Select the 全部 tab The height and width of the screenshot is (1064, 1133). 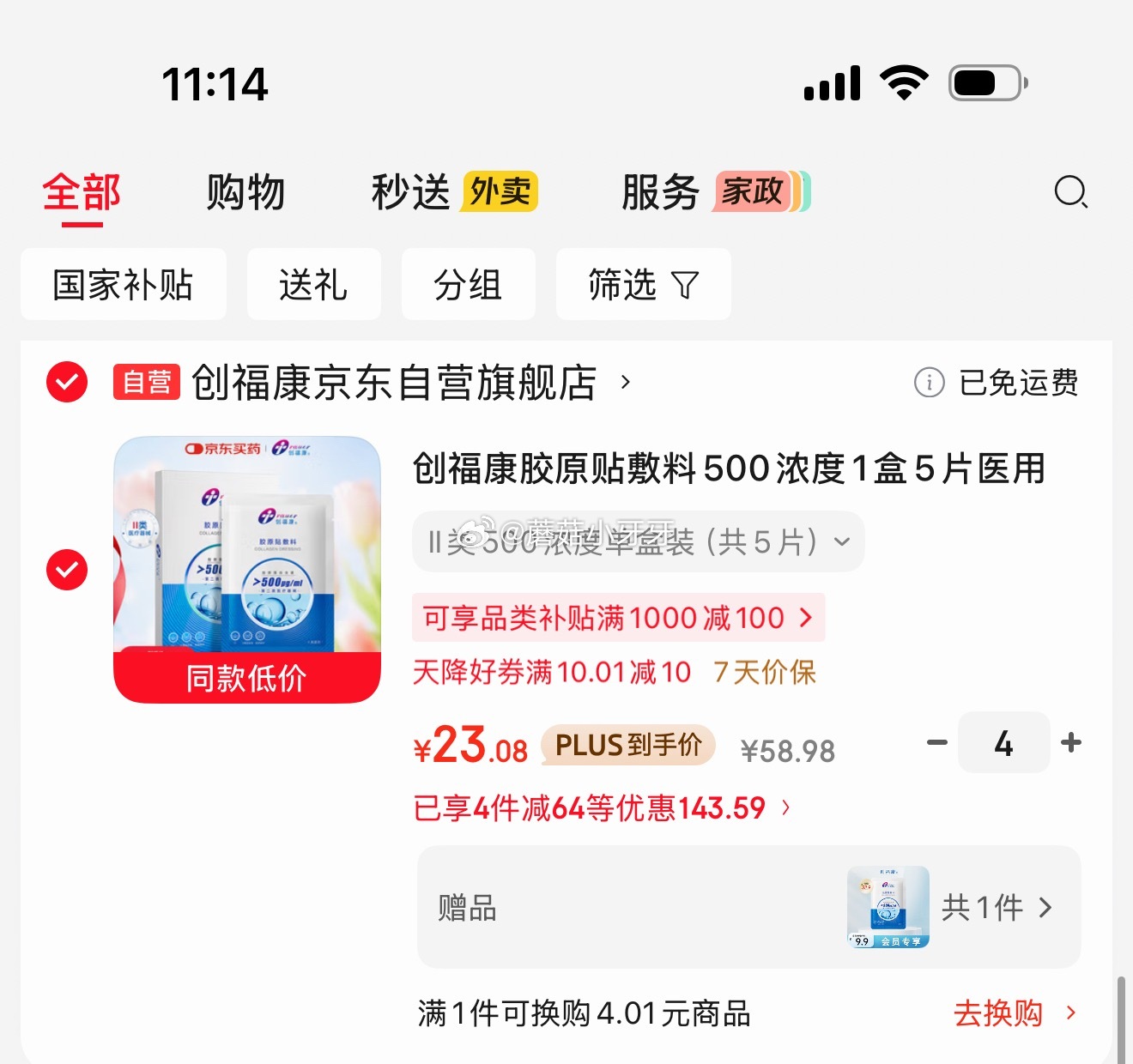coord(82,193)
